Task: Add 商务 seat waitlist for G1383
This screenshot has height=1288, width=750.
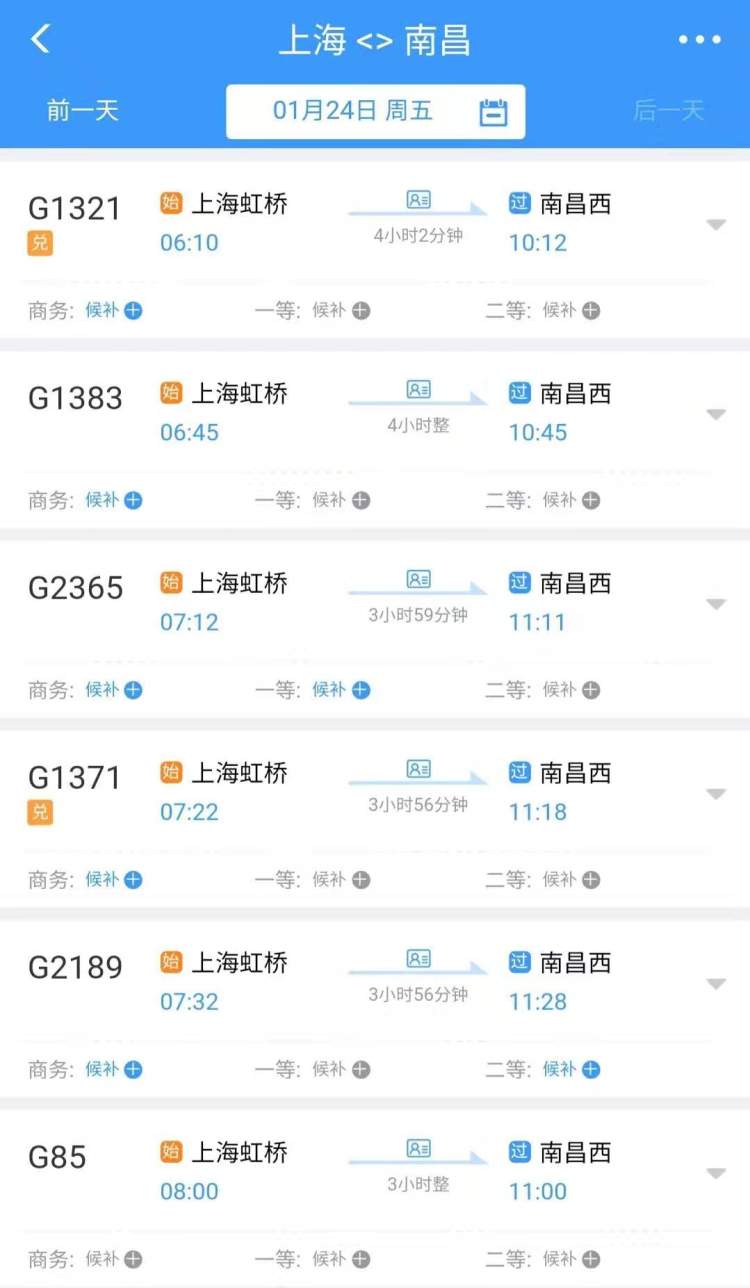Action: point(114,500)
